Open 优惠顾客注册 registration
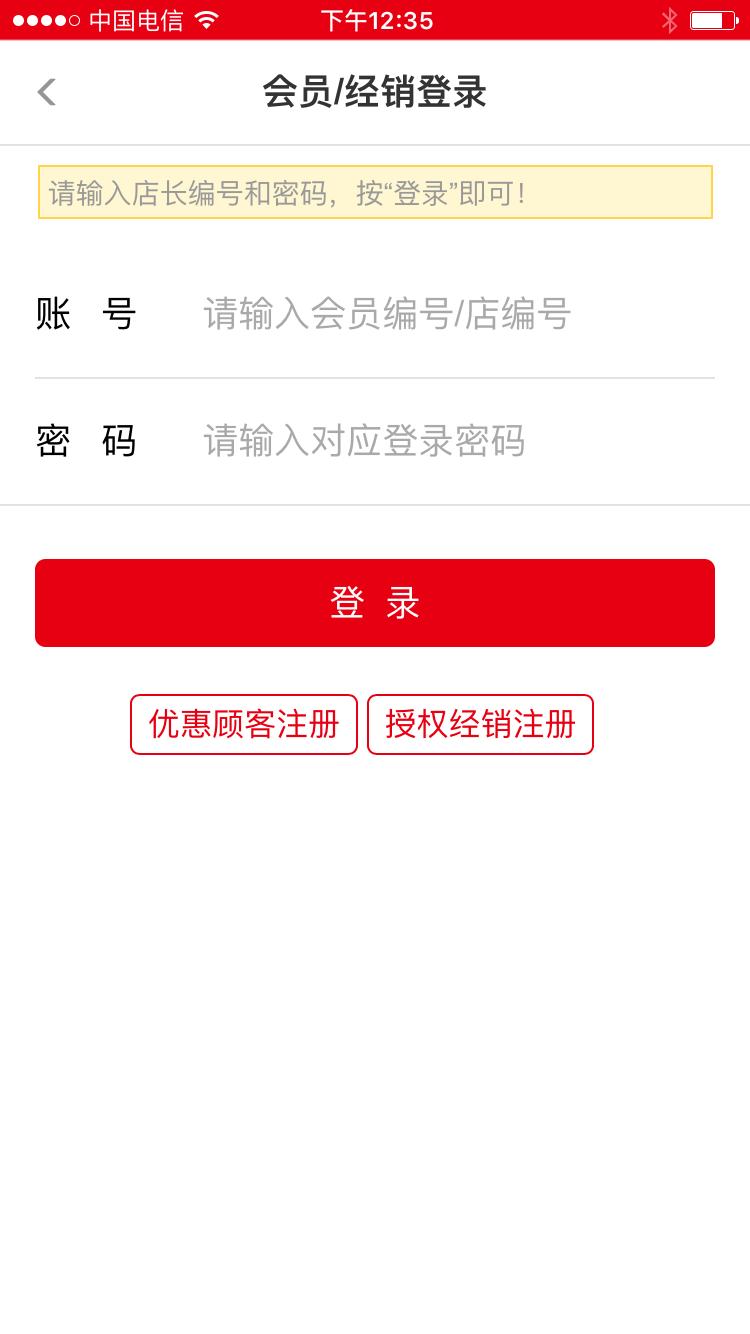This screenshot has width=750, height=1334. (x=243, y=724)
